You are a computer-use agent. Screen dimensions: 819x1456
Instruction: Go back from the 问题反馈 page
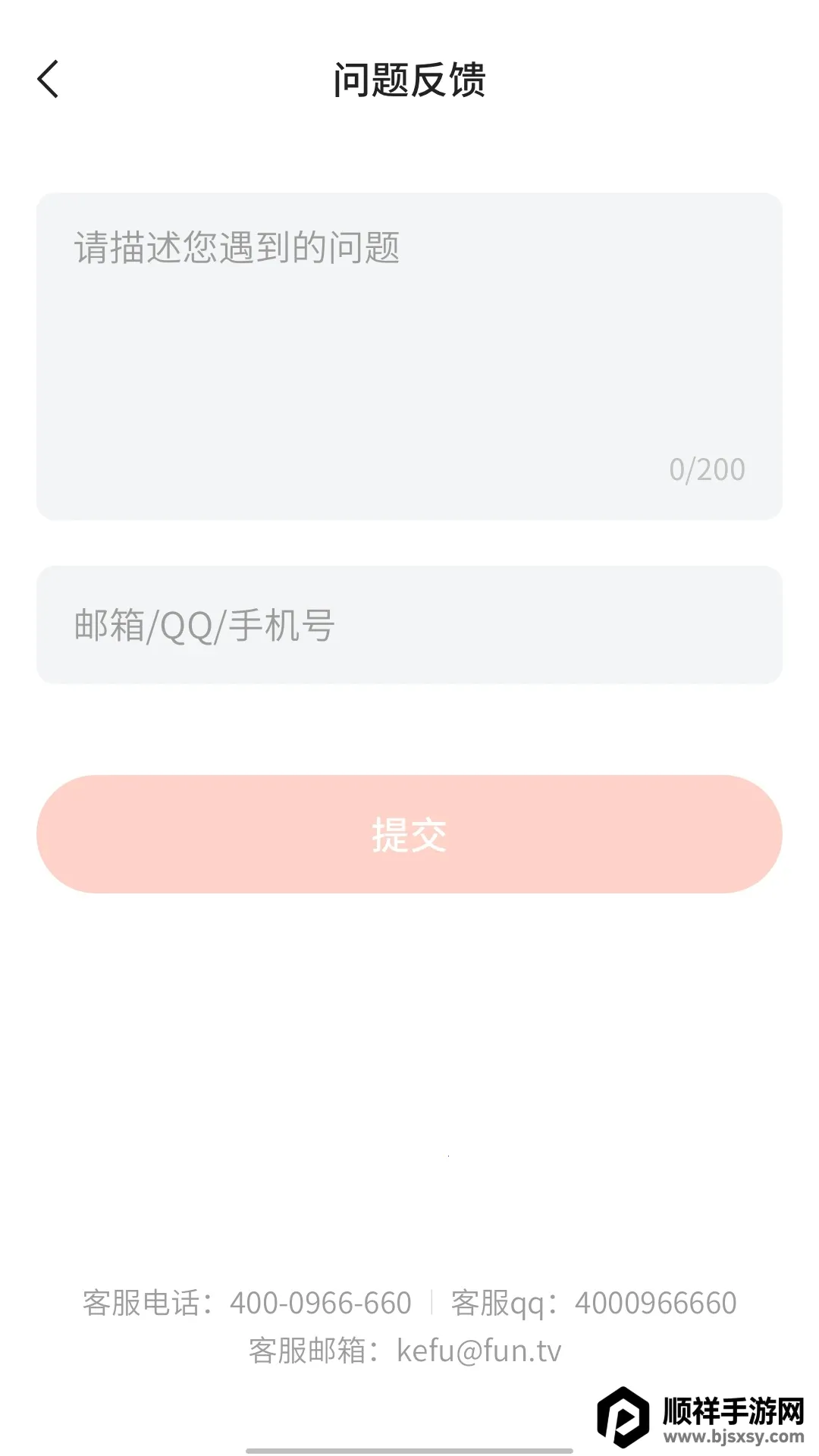click(x=48, y=79)
